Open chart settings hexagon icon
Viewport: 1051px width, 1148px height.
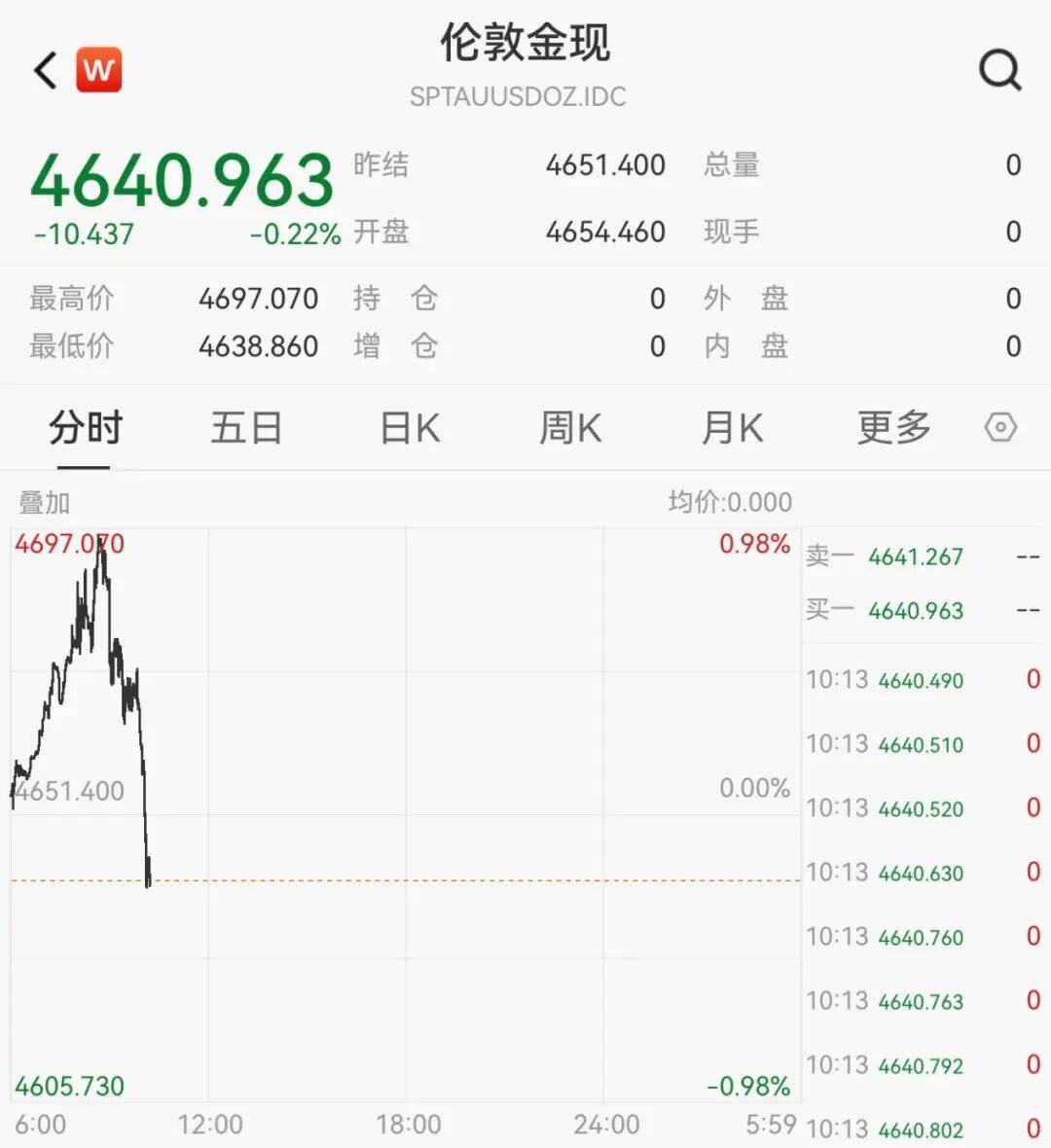1000,427
